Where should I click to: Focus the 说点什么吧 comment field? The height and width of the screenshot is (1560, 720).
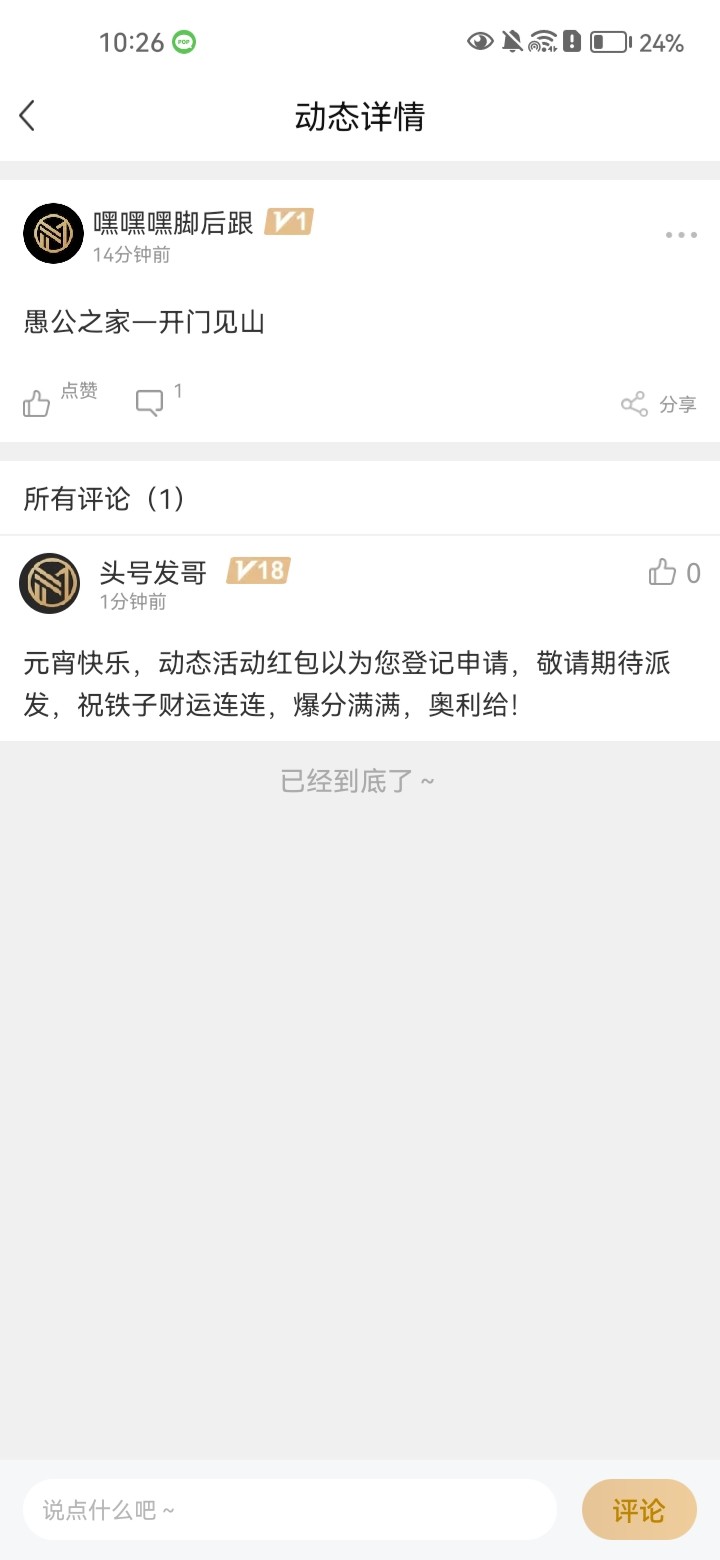289,1509
